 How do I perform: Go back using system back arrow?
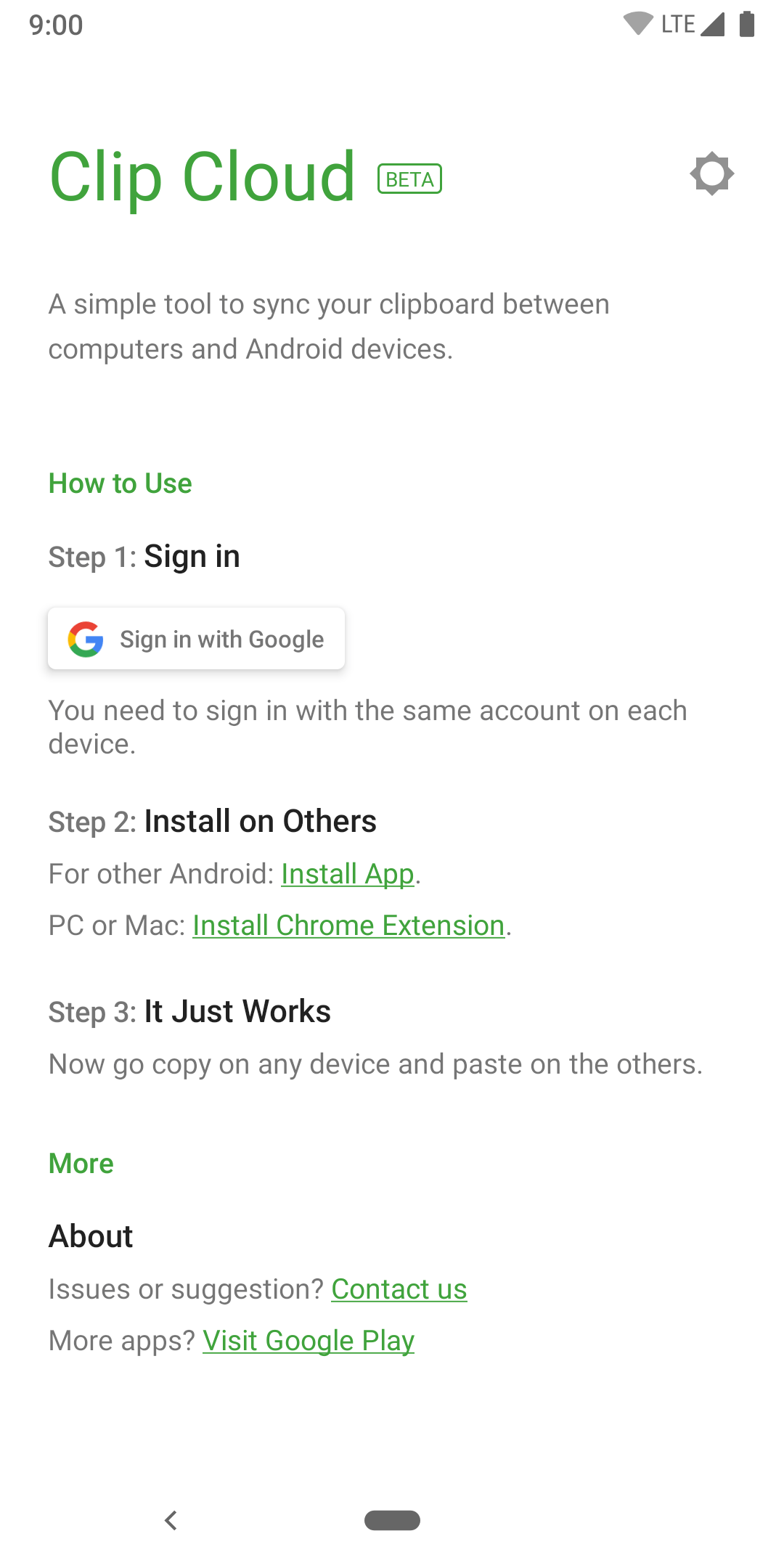(x=171, y=1520)
